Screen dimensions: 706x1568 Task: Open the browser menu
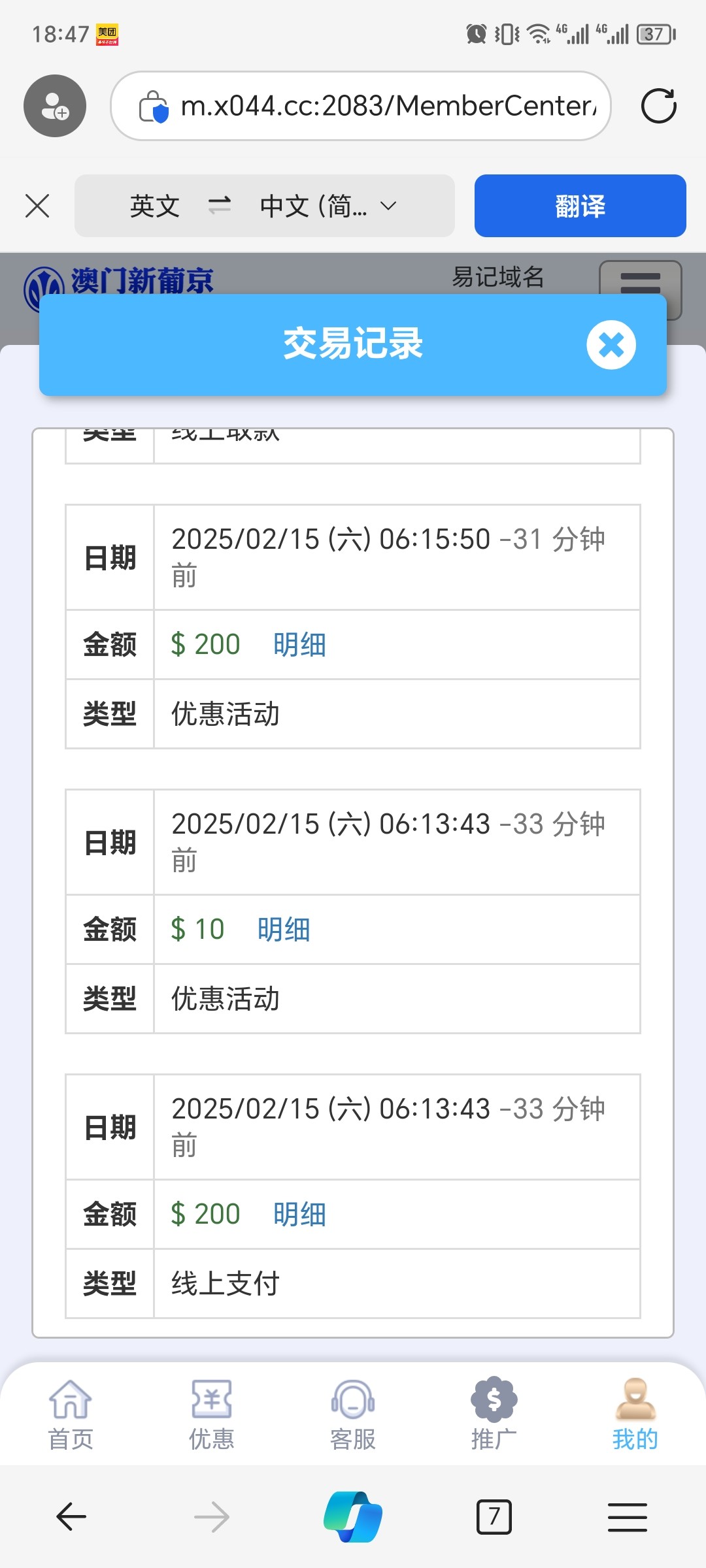click(x=627, y=1516)
